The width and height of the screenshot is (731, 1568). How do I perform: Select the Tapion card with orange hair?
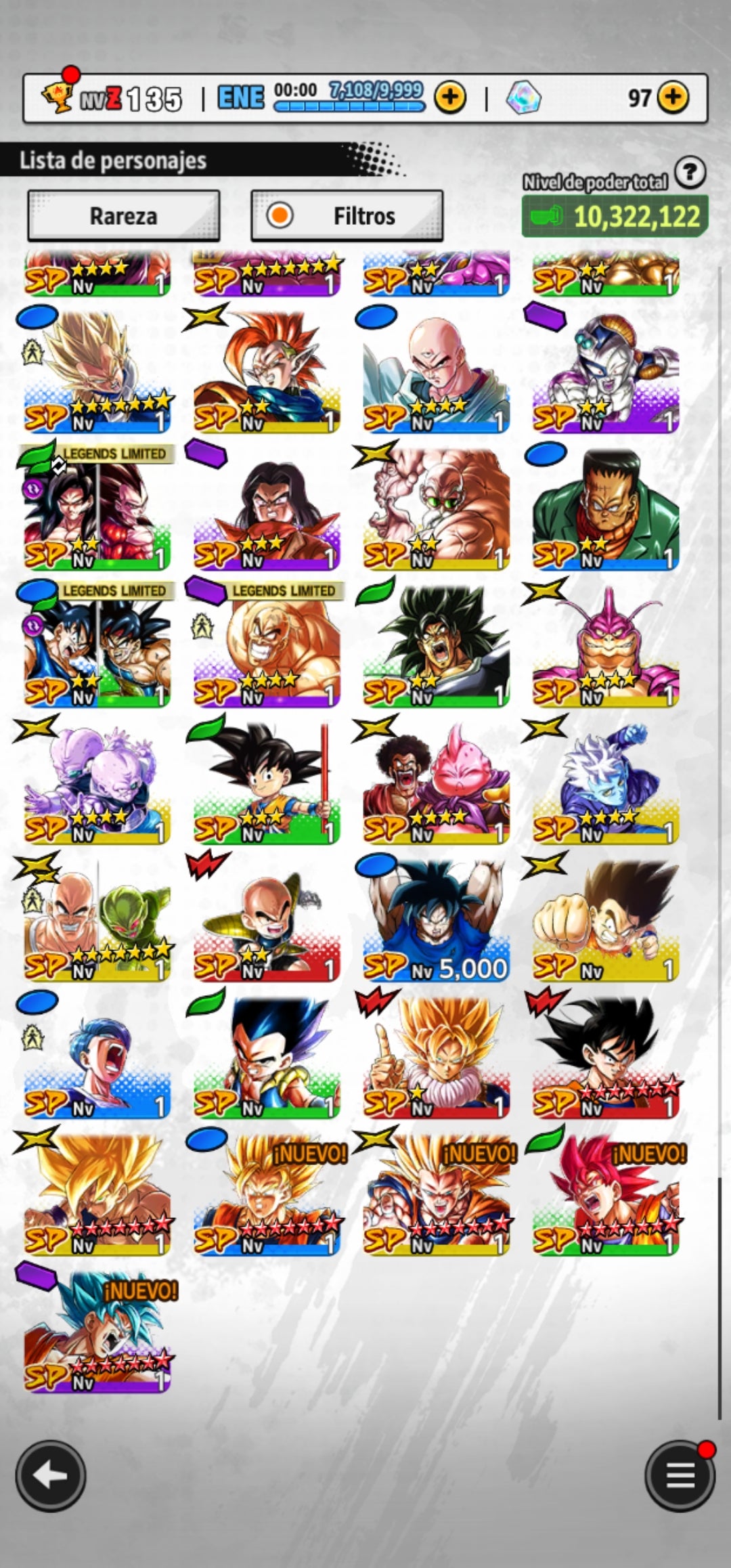coord(267,371)
